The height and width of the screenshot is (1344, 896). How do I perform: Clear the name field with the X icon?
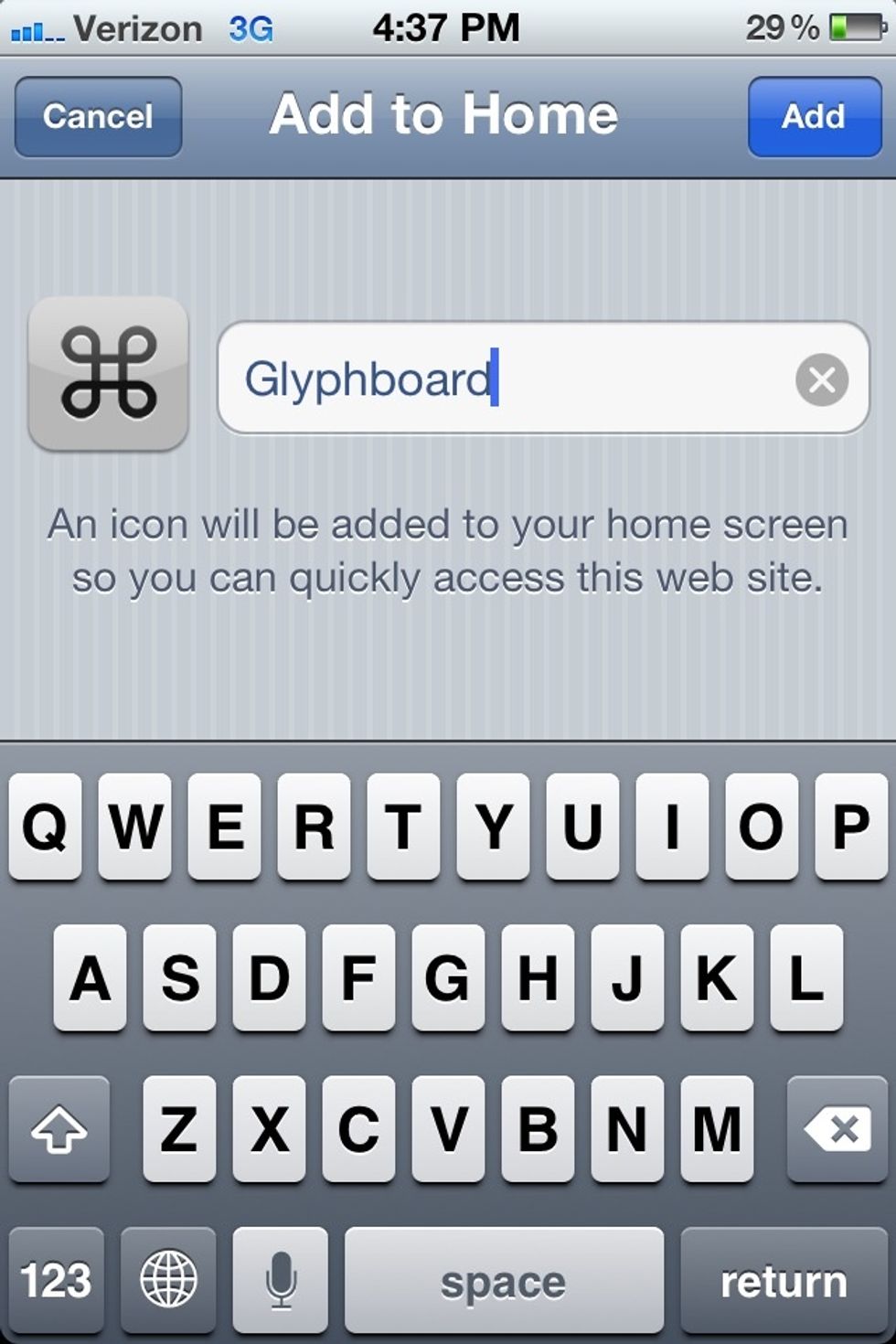coord(821,379)
